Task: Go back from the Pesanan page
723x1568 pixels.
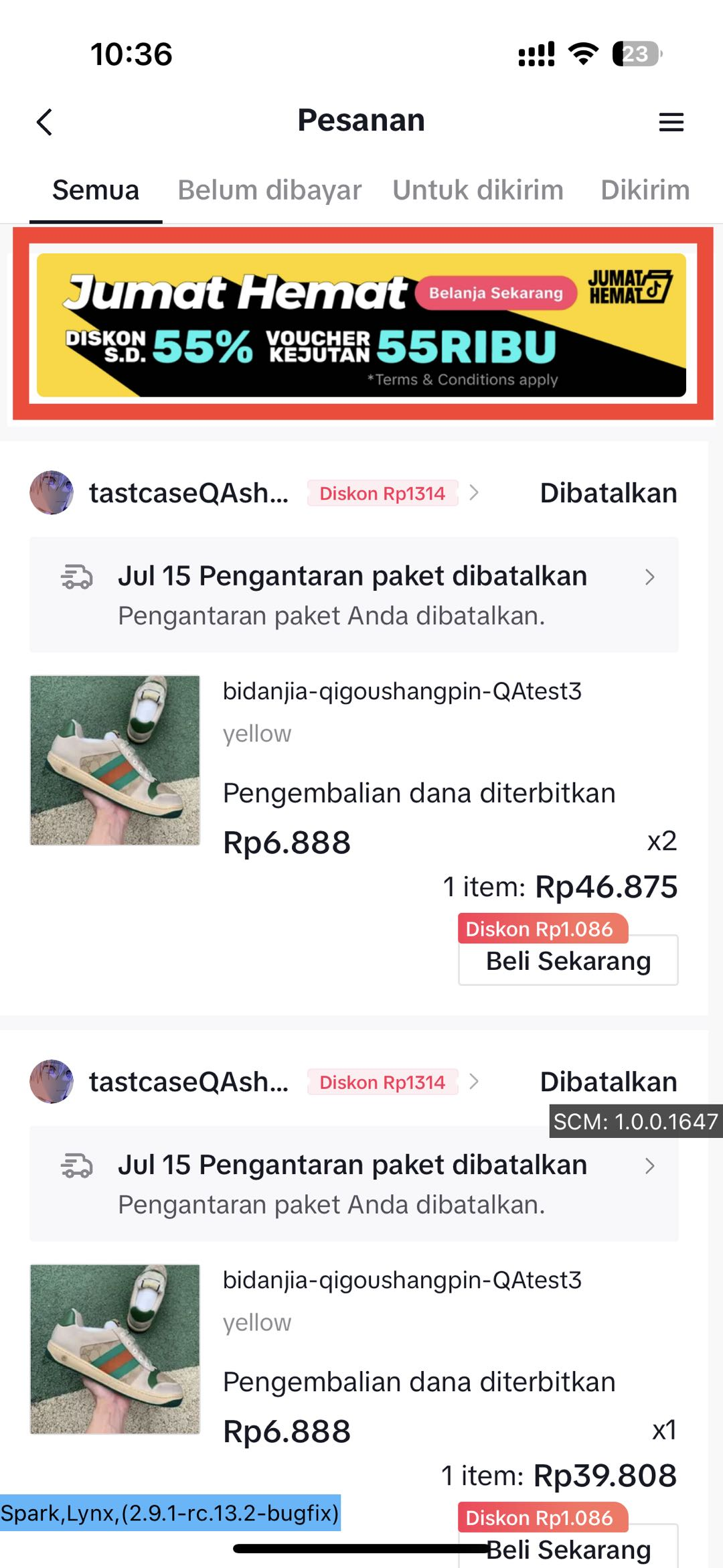Action: coord(45,122)
